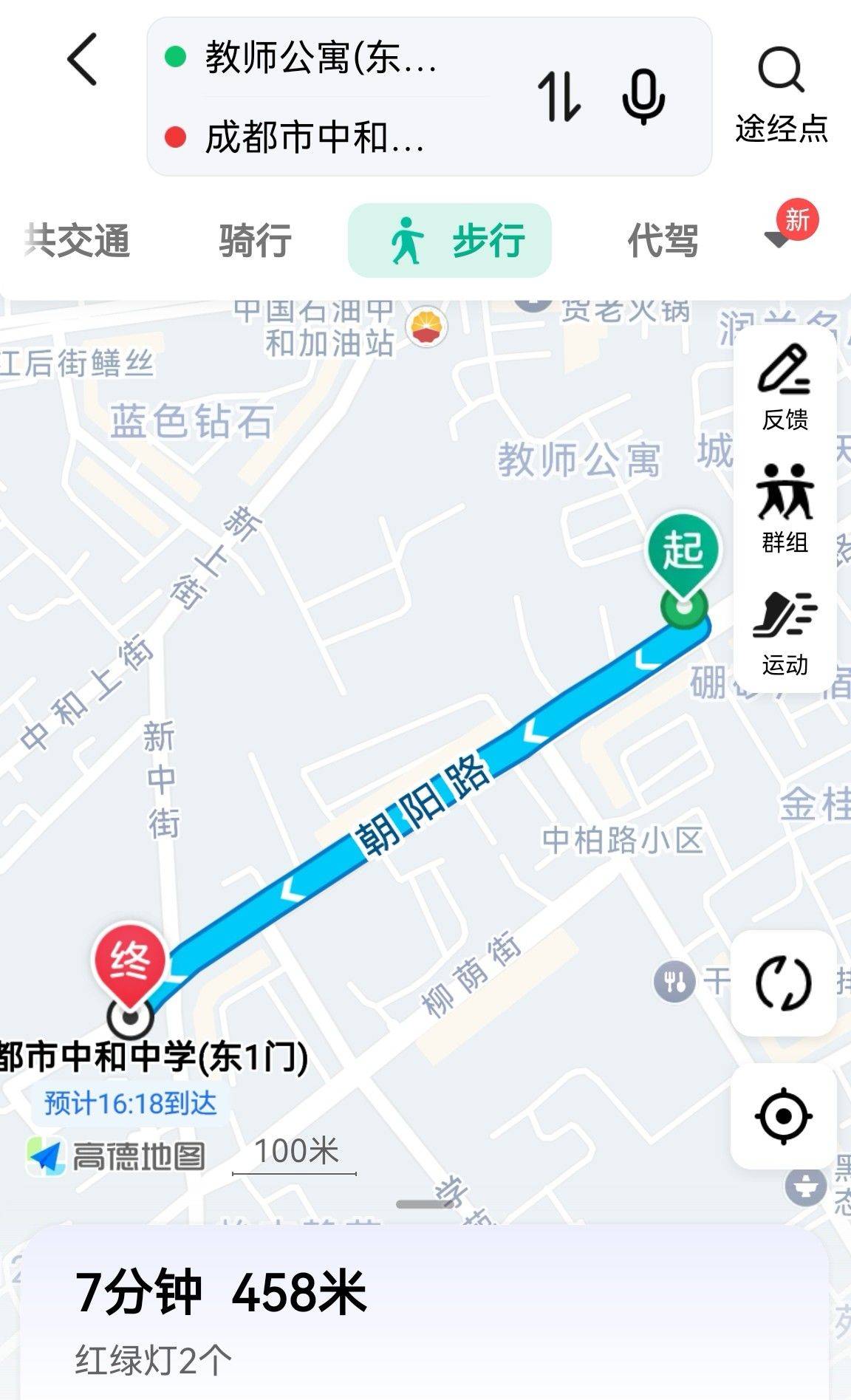Tap the green starting point input field
This screenshot has width=851, height=1400.
pyautogui.click(x=318, y=63)
